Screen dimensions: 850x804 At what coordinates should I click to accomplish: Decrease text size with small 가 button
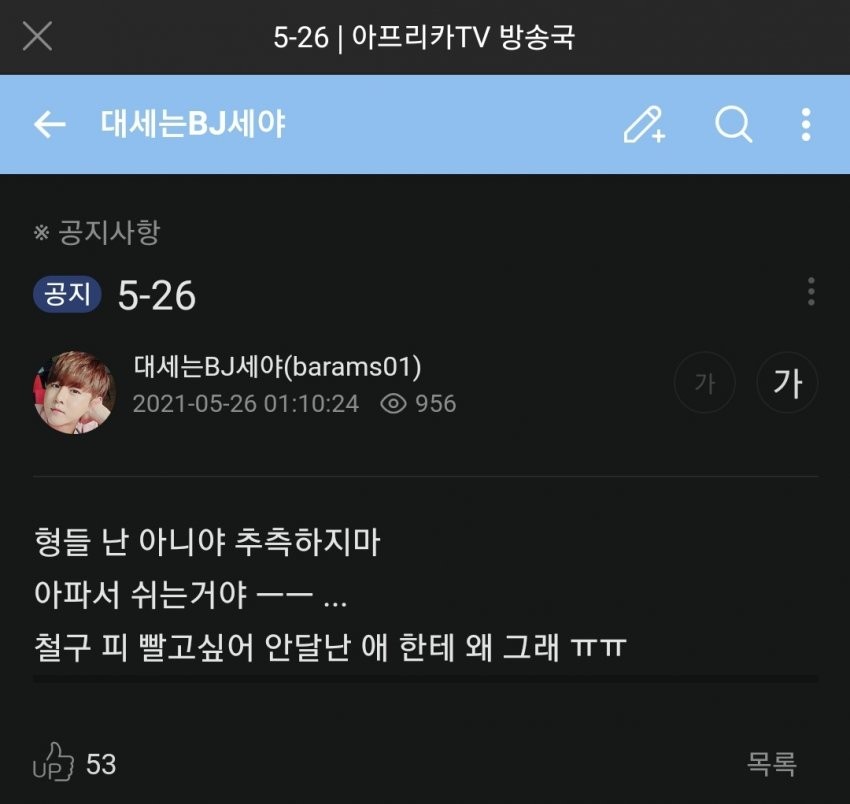pyautogui.click(x=705, y=383)
